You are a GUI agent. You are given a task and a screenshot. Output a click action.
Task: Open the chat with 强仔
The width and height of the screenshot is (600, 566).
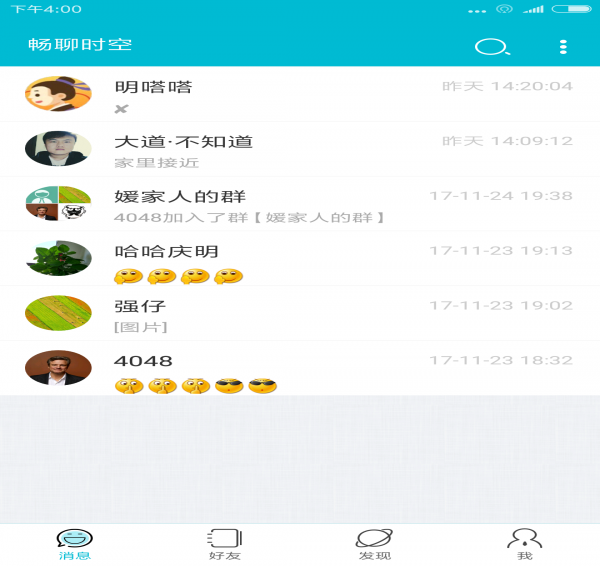[x=300, y=314]
